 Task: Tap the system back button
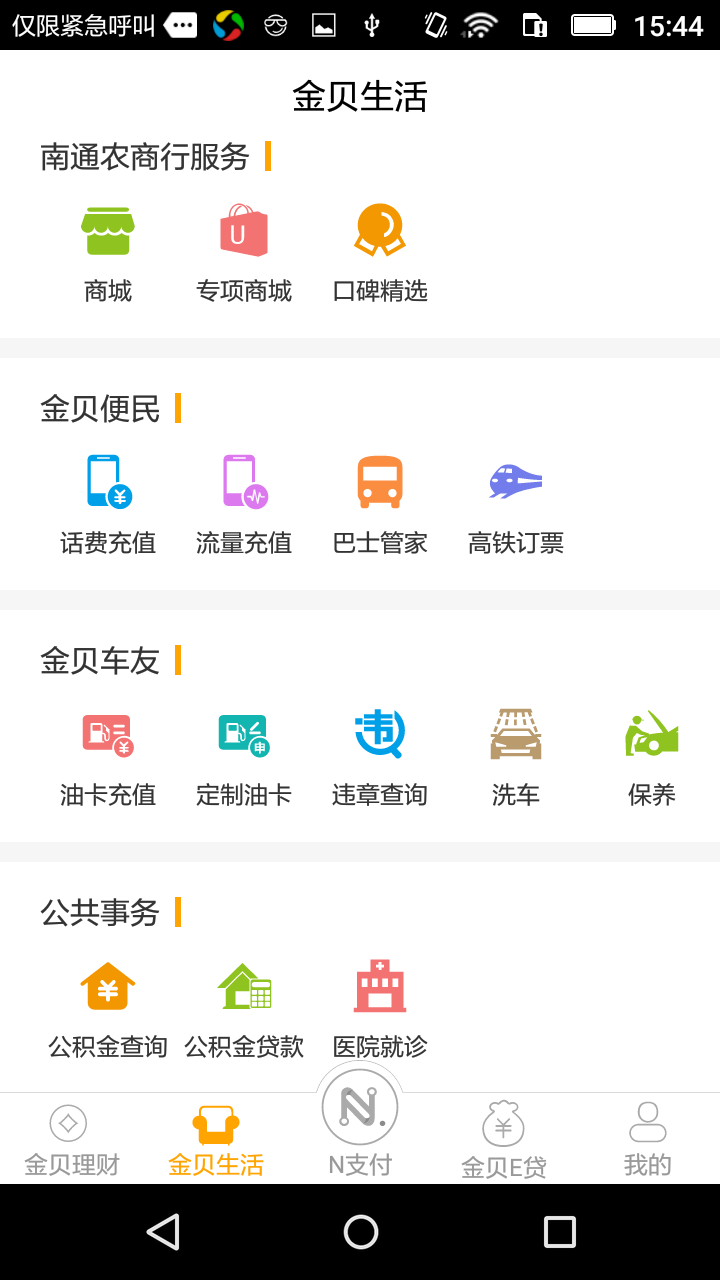(x=163, y=1232)
